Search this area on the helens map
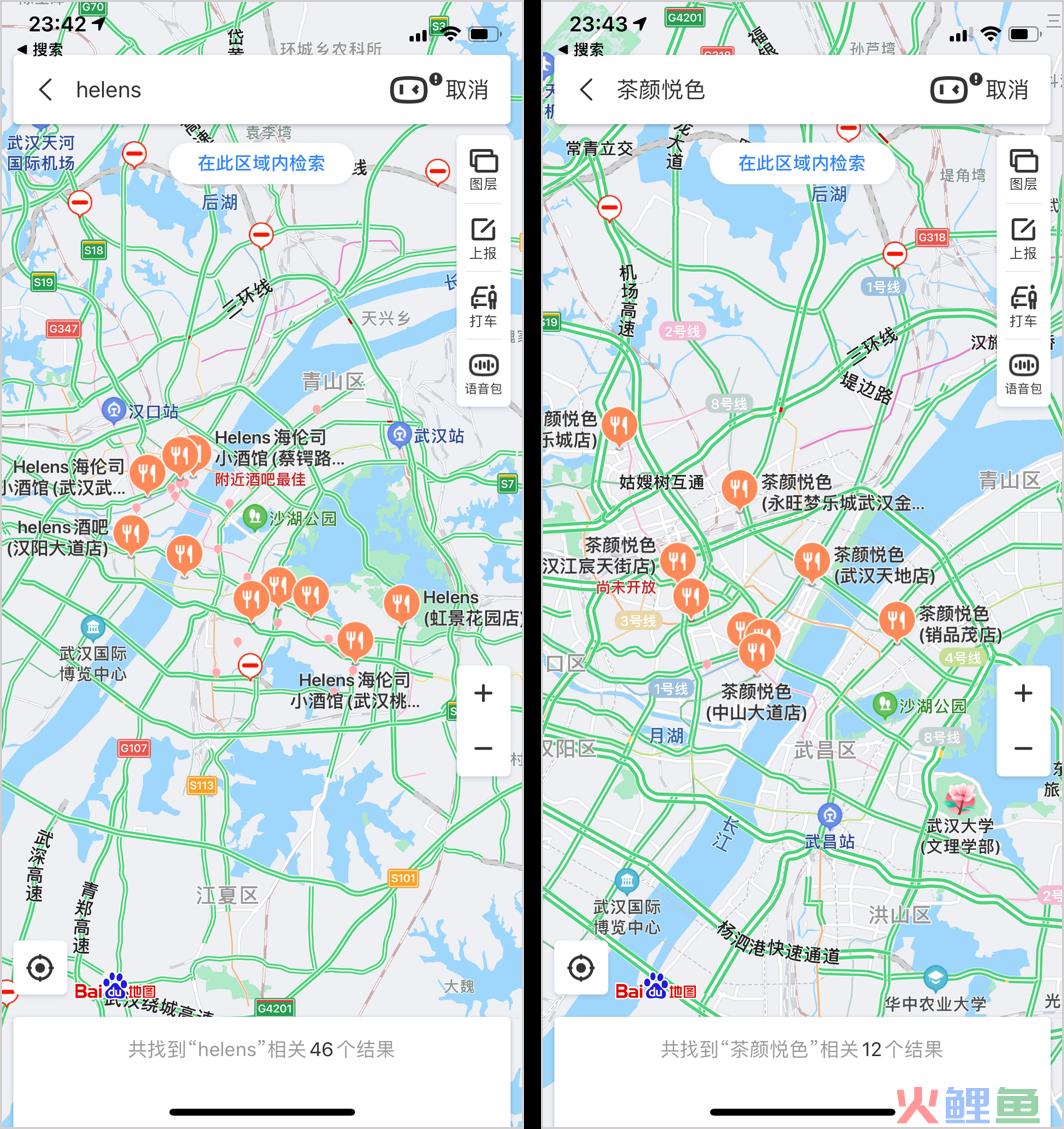The width and height of the screenshot is (1064, 1129). (x=261, y=163)
